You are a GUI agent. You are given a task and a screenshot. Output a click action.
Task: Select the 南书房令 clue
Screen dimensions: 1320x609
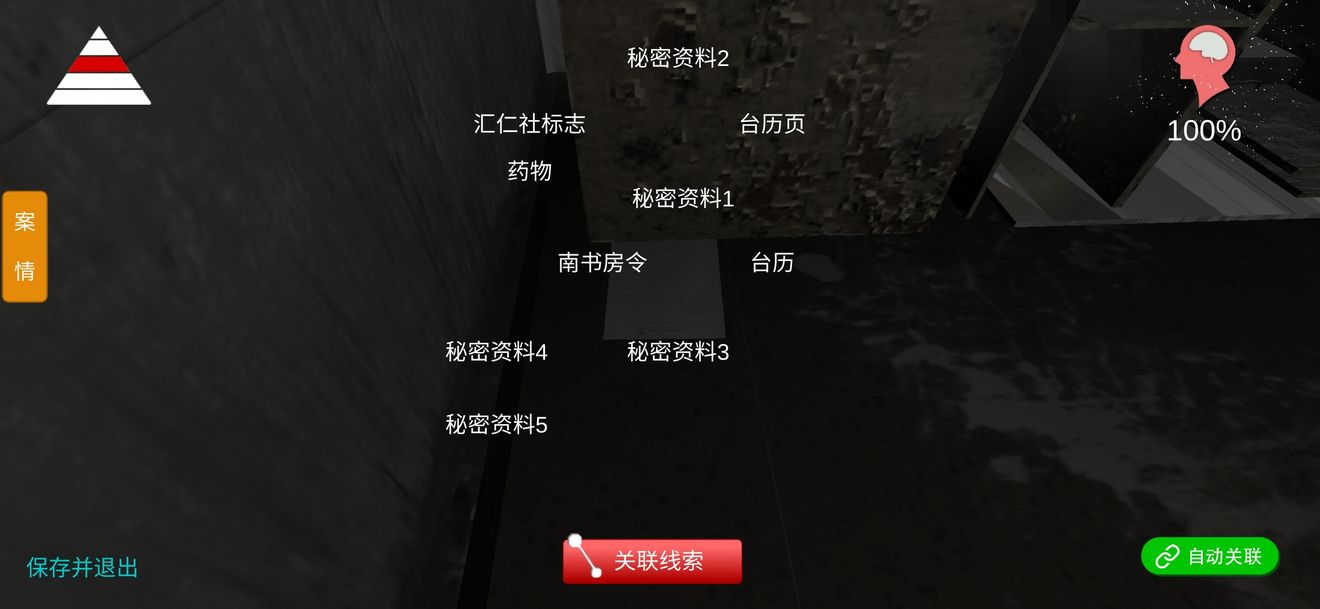click(602, 262)
